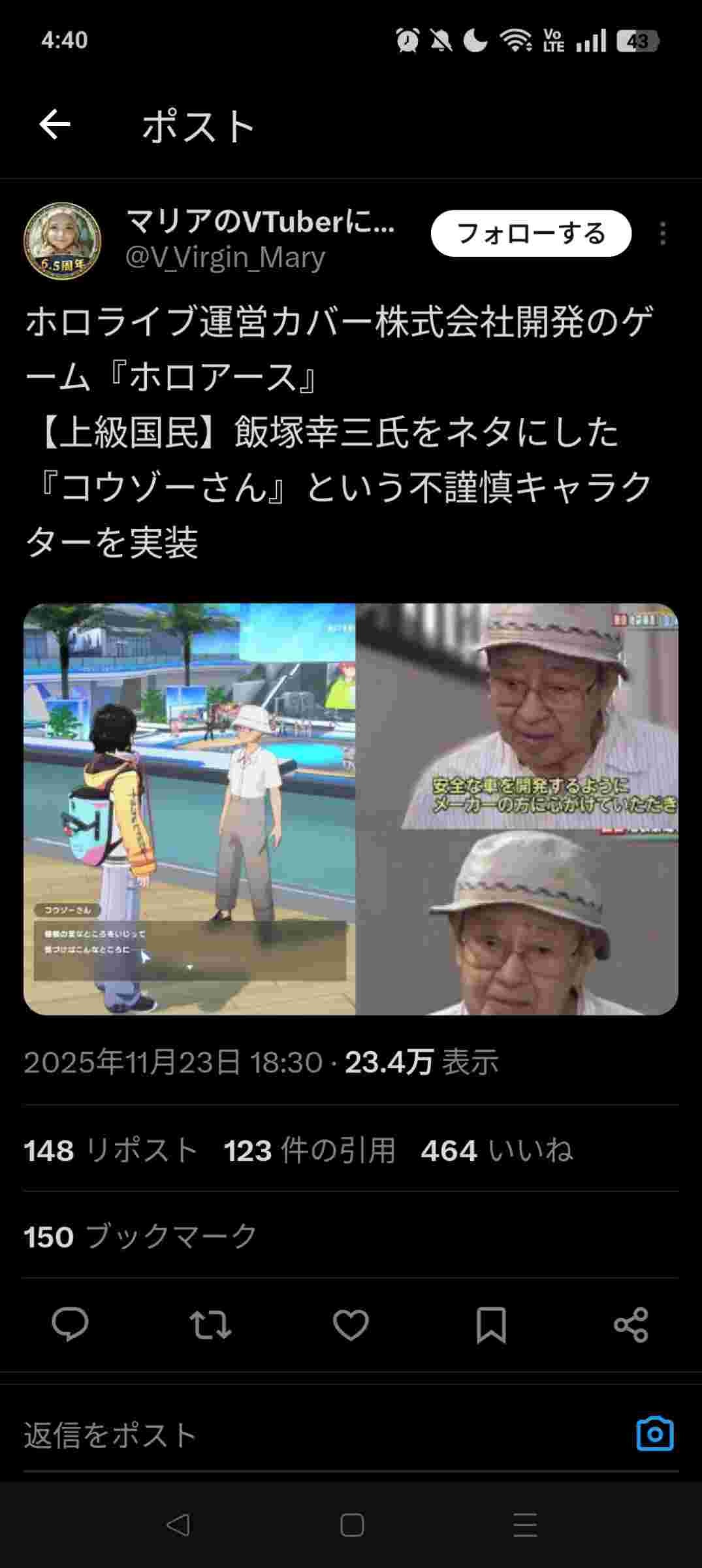Open the three-dot options menu on the post

pyautogui.click(x=663, y=233)
